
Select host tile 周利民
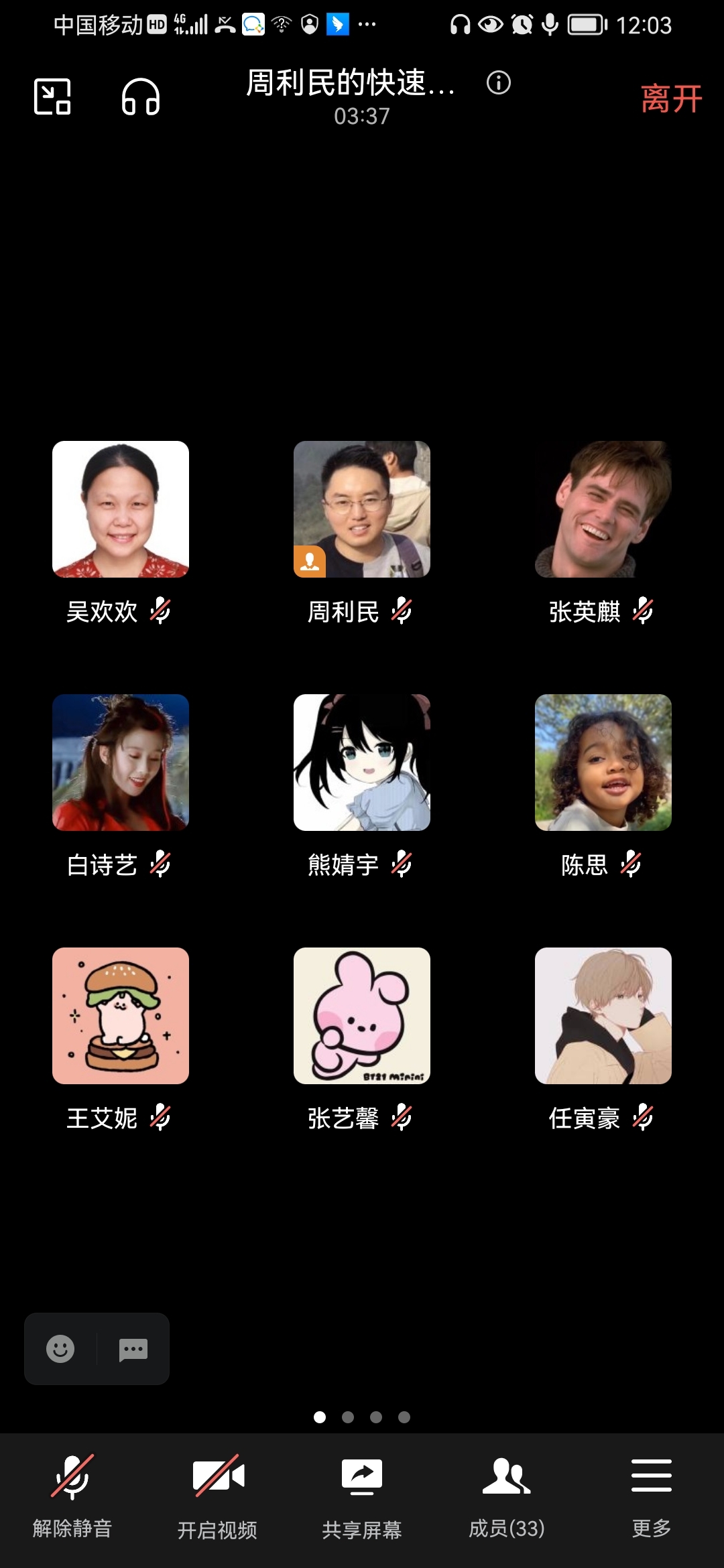coord(362,509)
